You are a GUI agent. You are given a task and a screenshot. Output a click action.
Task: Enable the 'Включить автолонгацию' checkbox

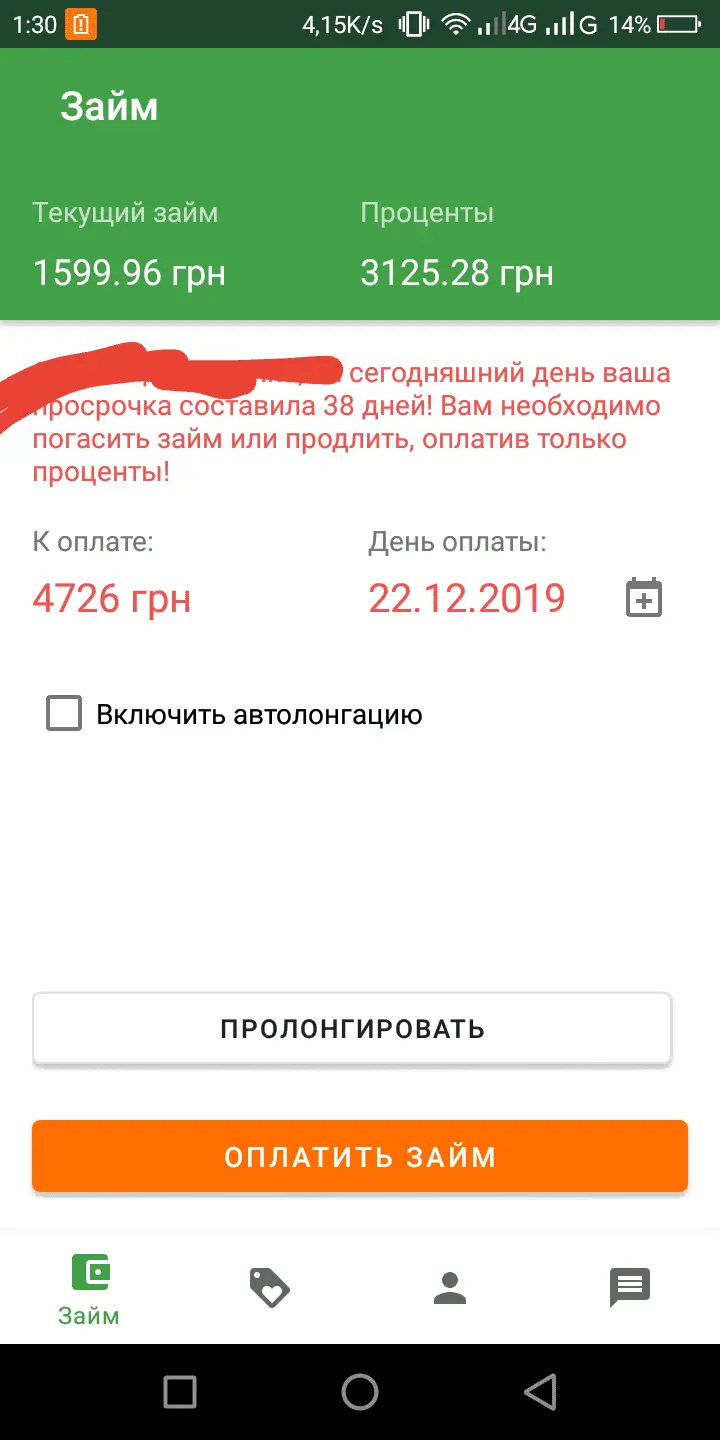coord(64,714)
